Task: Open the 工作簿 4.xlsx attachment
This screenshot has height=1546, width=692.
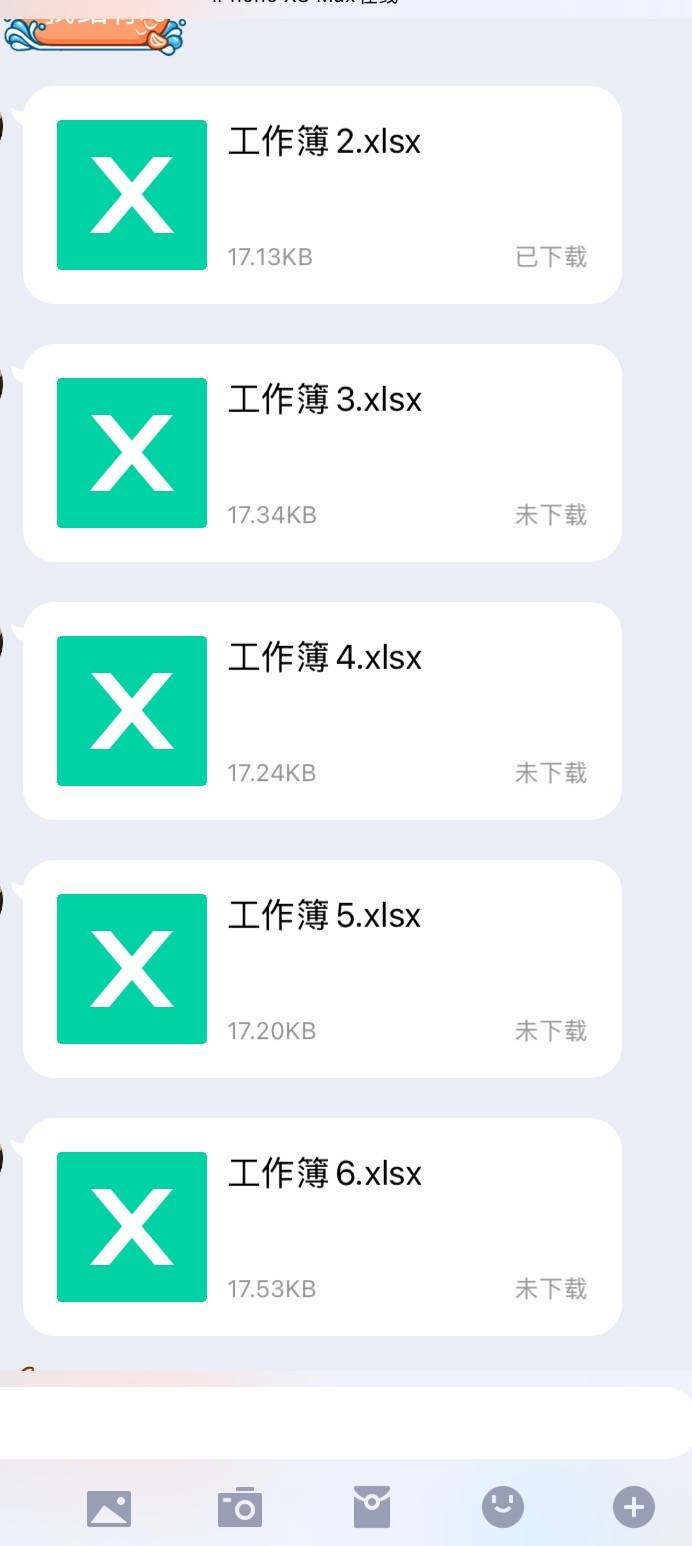Action: pos(322,711)
